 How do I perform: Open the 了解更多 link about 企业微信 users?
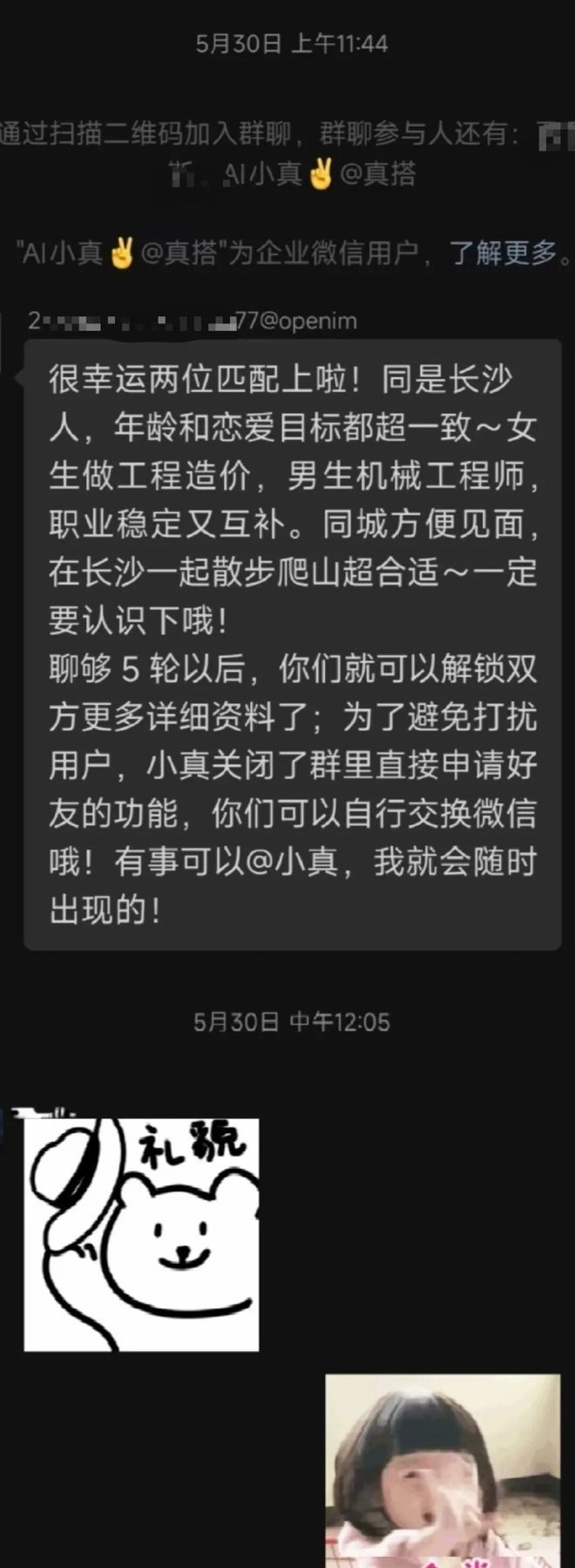tap(503, 253)
